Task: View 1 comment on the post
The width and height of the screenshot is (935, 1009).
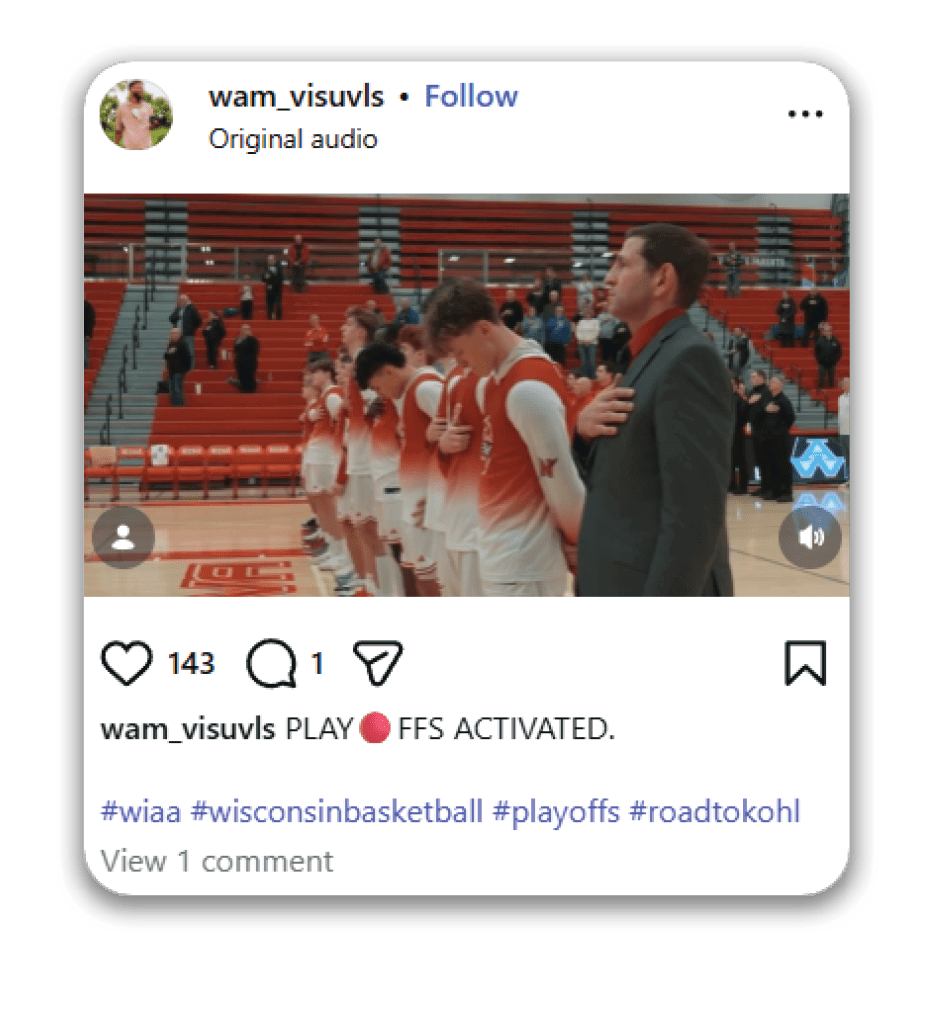Action: pyautogui.click(x=217, y=861)
